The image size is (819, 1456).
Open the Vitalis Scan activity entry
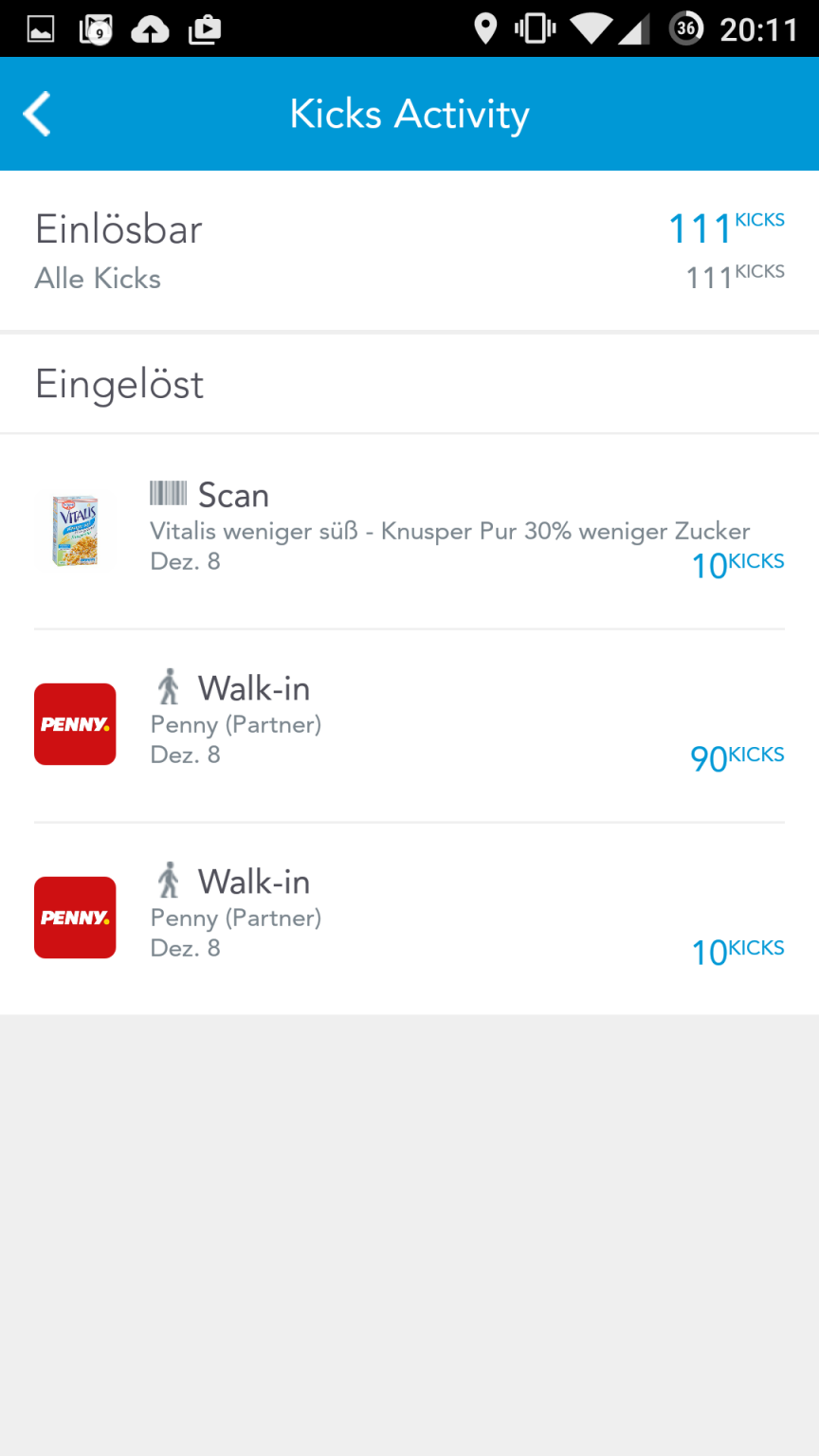(409, 532)
